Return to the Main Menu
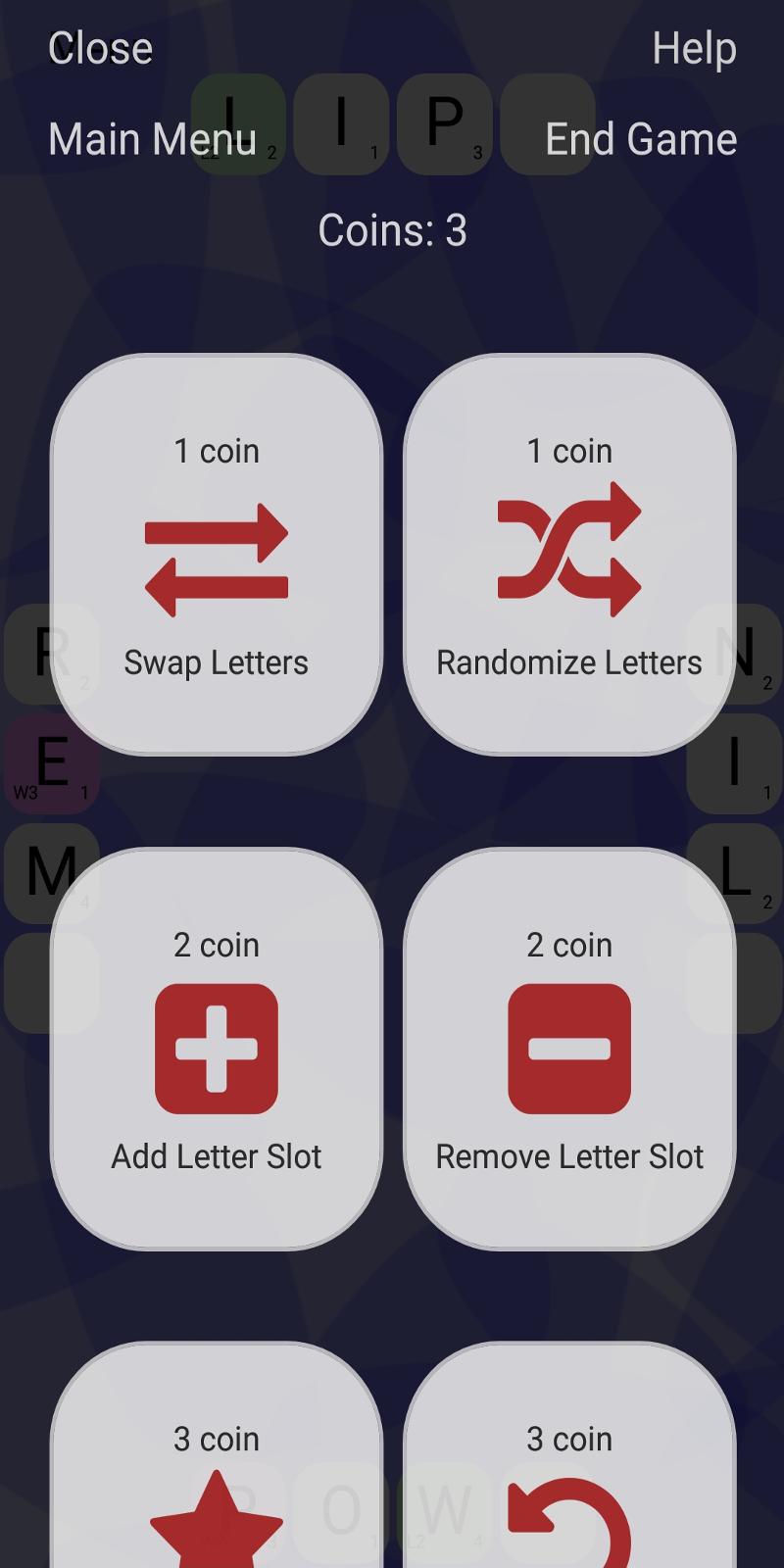 (x=152, y=138)
